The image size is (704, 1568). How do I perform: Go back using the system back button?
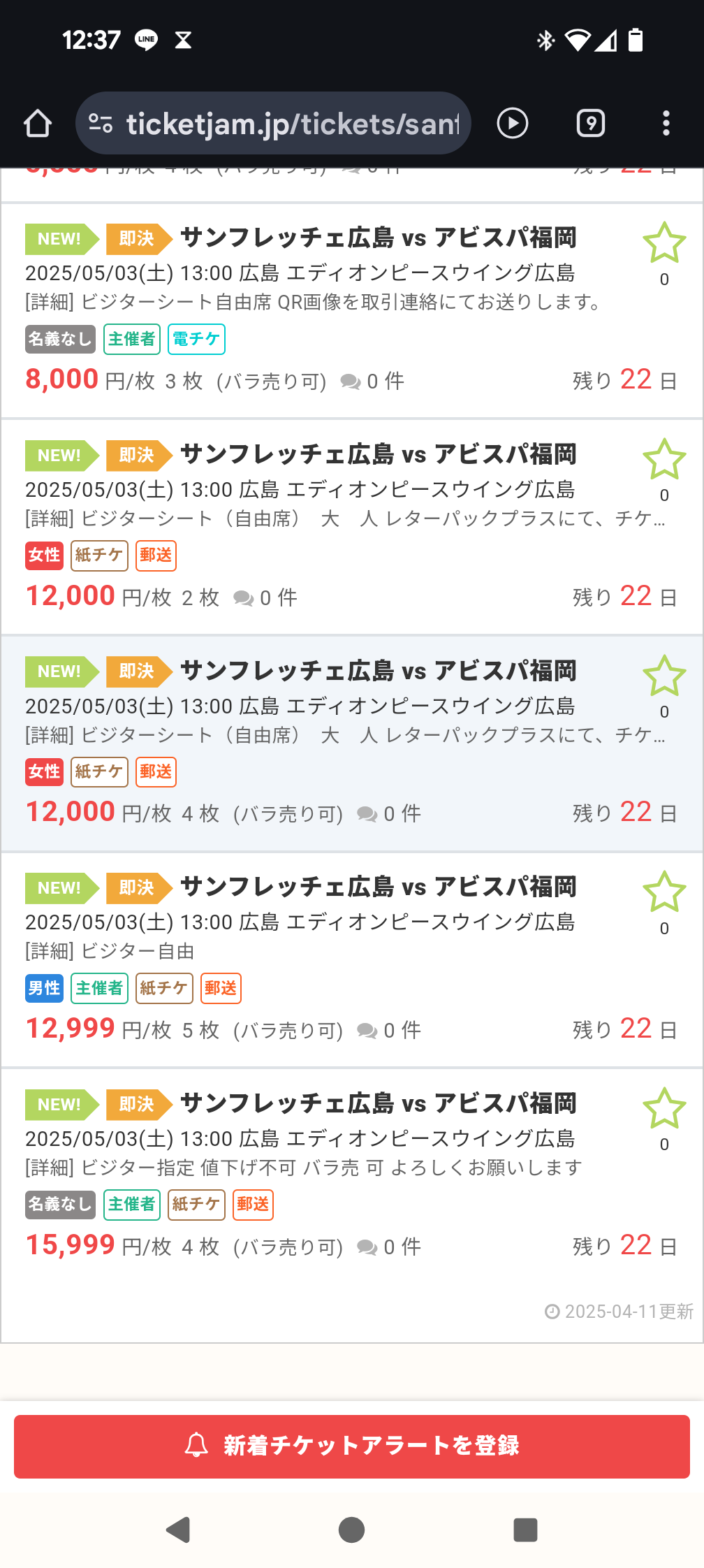[x=178, y=1530]
